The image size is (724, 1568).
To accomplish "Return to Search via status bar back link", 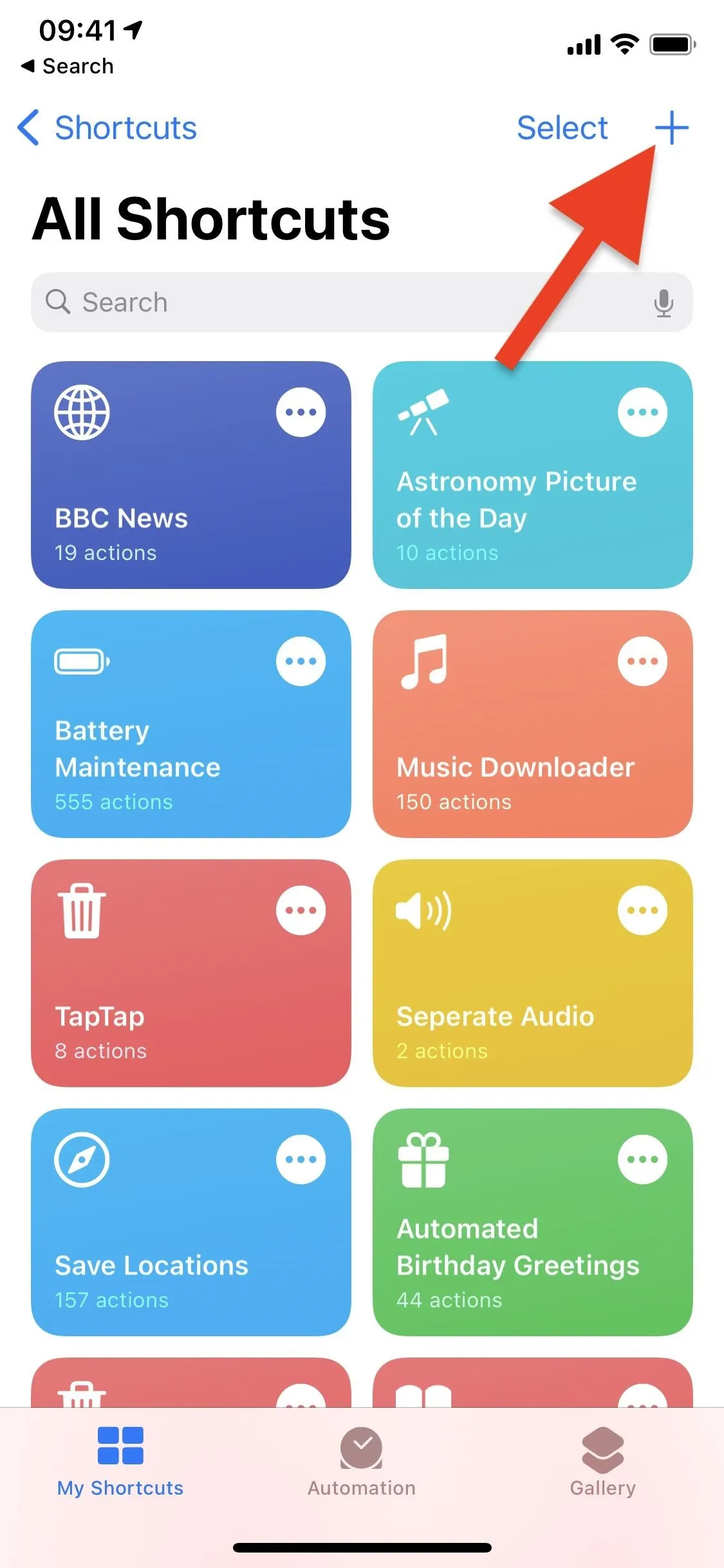I will [68, 66].
